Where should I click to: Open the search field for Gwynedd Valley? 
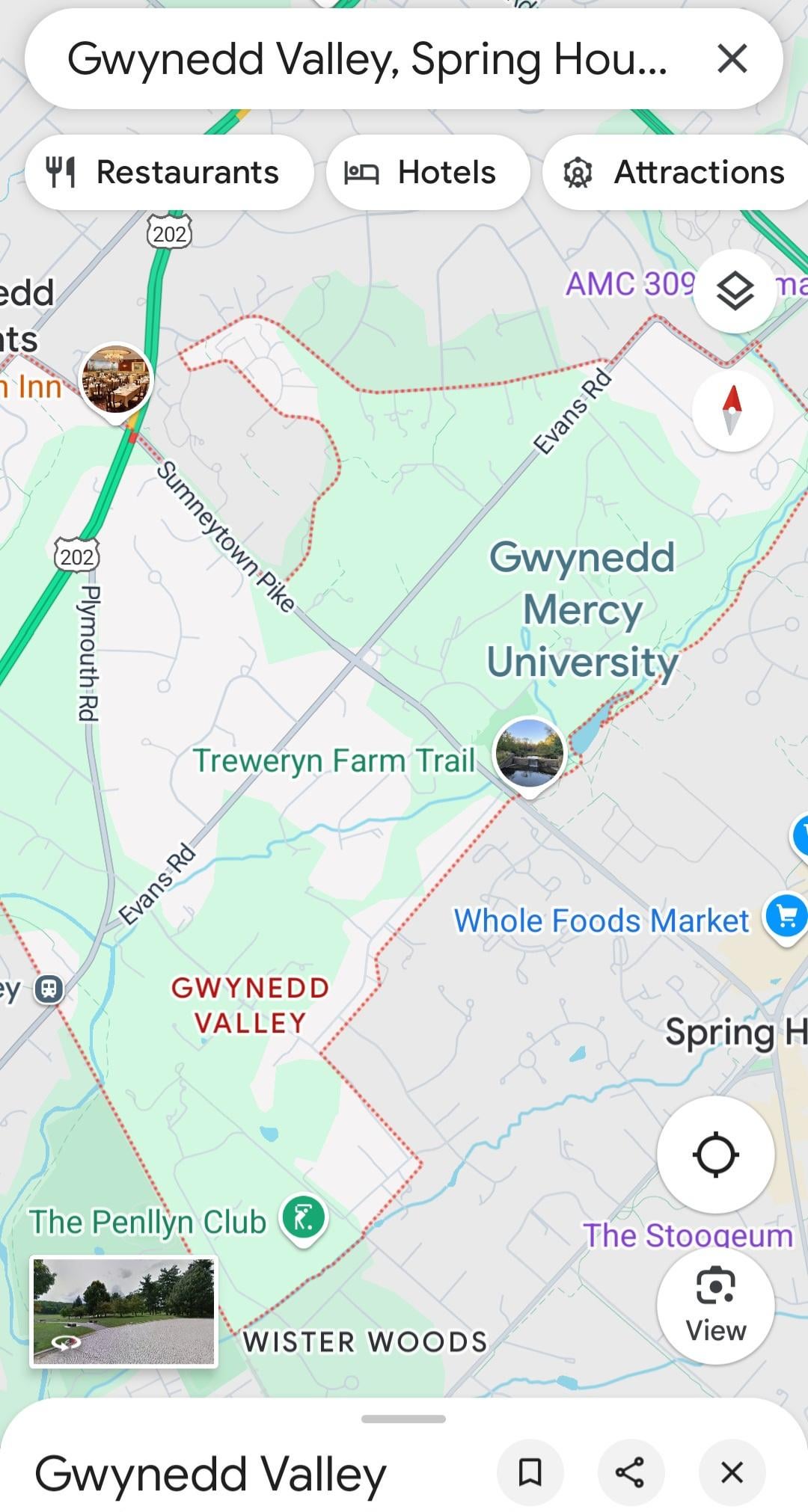[x=367, y=58]
